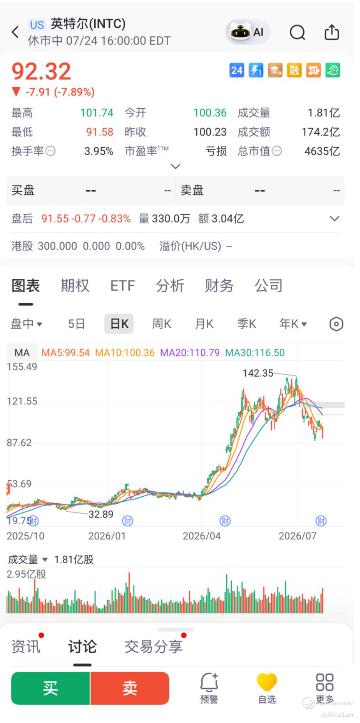The image size is (360, 723).
Task: Expand more quote details chevron
Action: tap(176, 166)
